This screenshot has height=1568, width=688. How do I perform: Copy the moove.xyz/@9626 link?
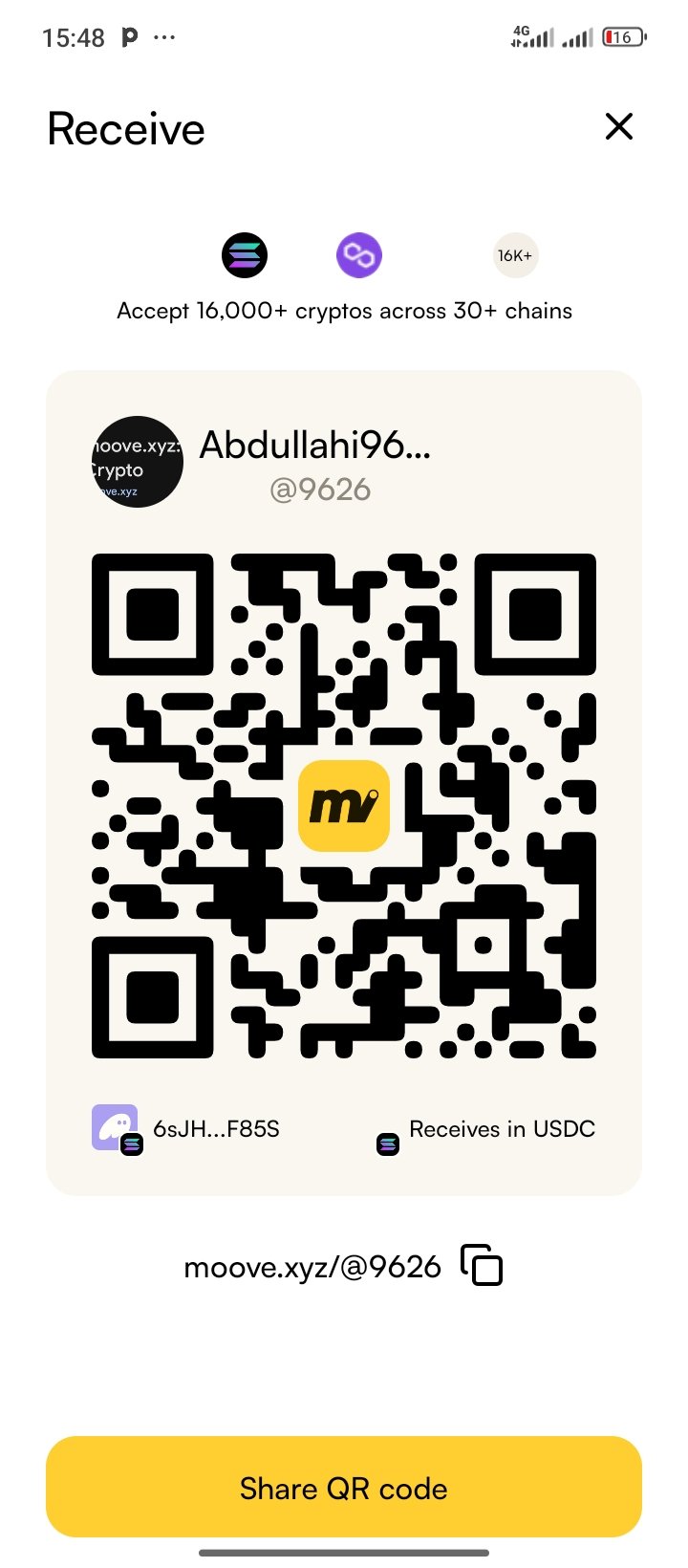[482, 1265]
